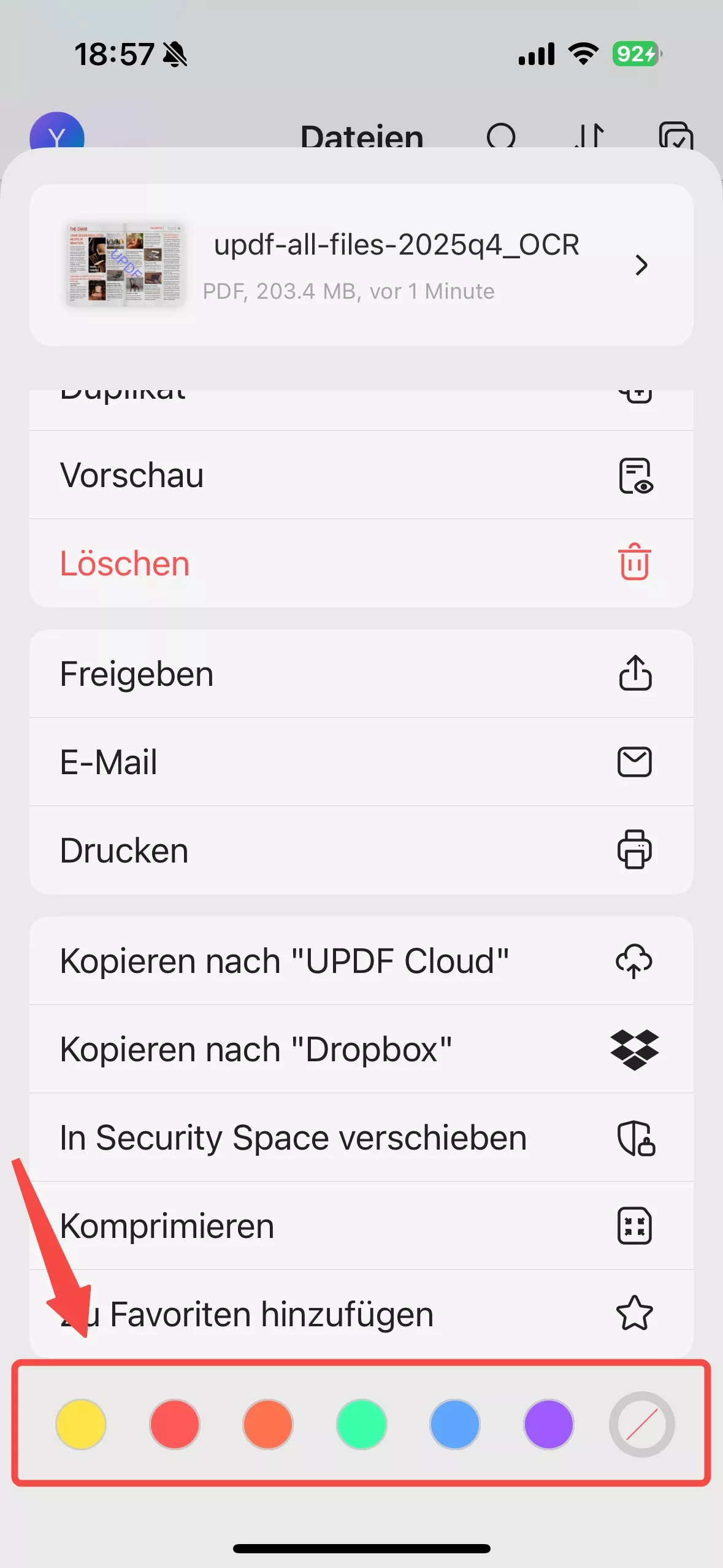The width and height of the screenshot is (723, 1568).
Task: Click the shield icon for Security Space
Action: (x=635, y=1137)
